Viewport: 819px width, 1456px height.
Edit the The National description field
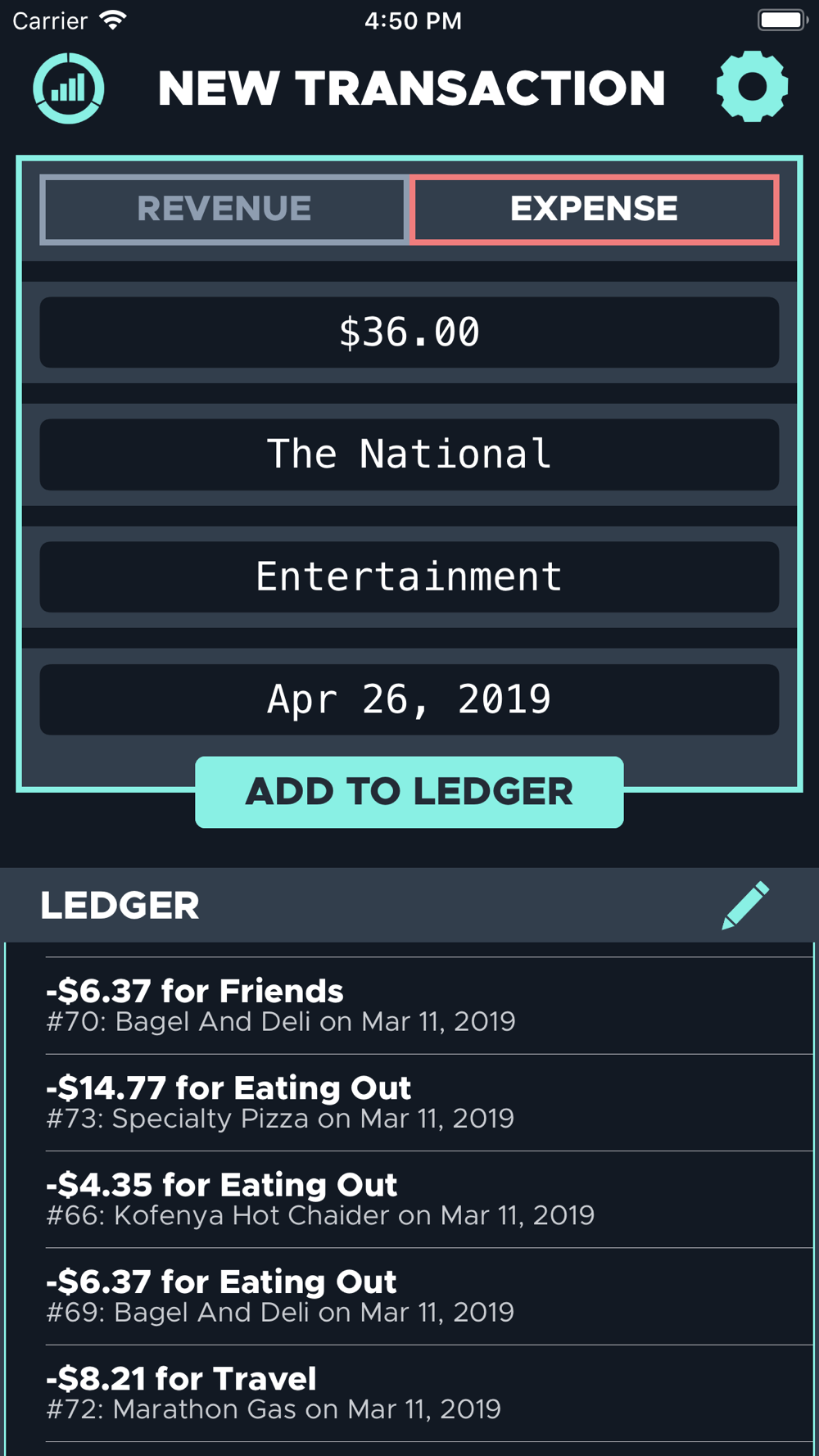tap(409, 454)
